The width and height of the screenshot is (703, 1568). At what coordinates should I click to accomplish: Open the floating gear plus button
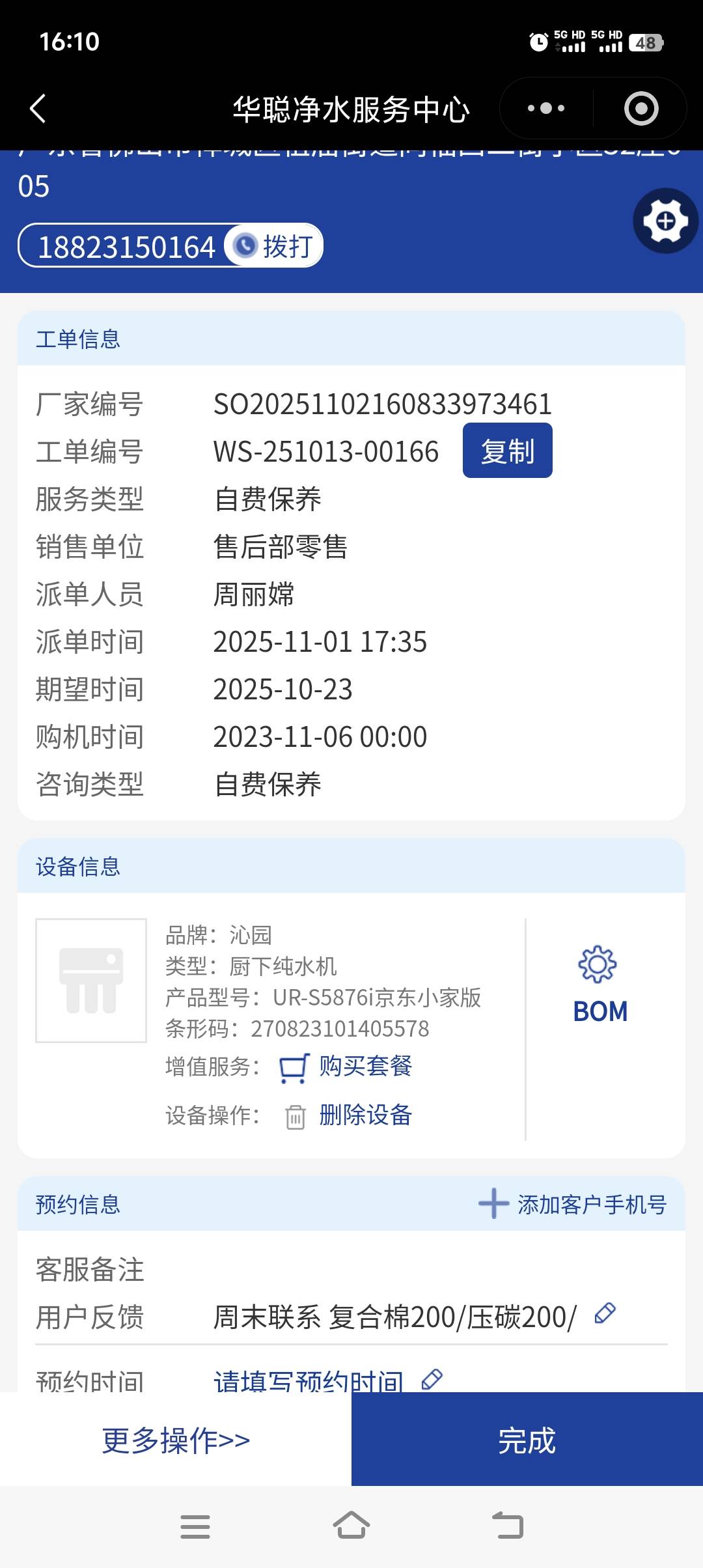pos(665,221)
